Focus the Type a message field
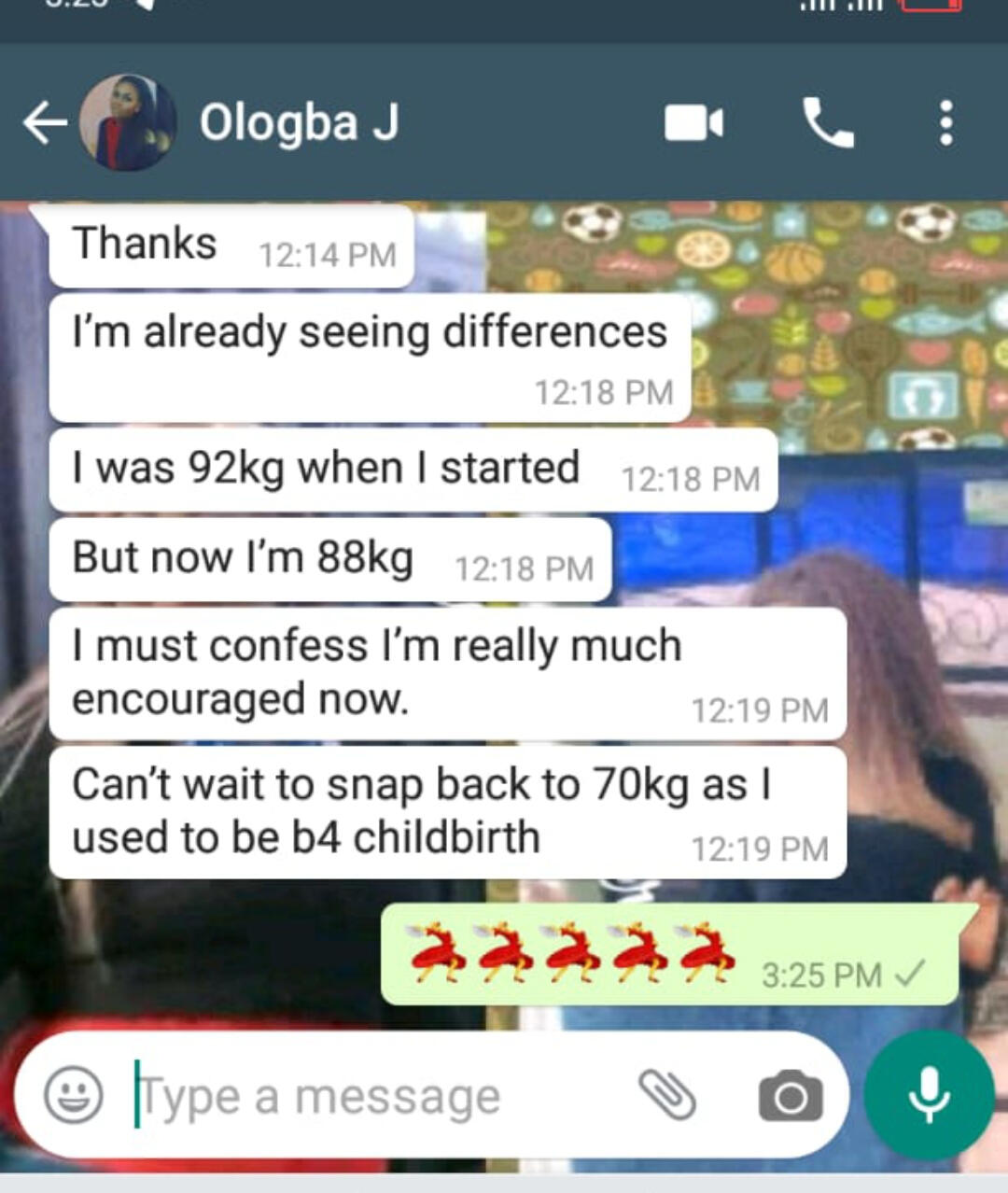1008x1193 pixels. 373,1095
